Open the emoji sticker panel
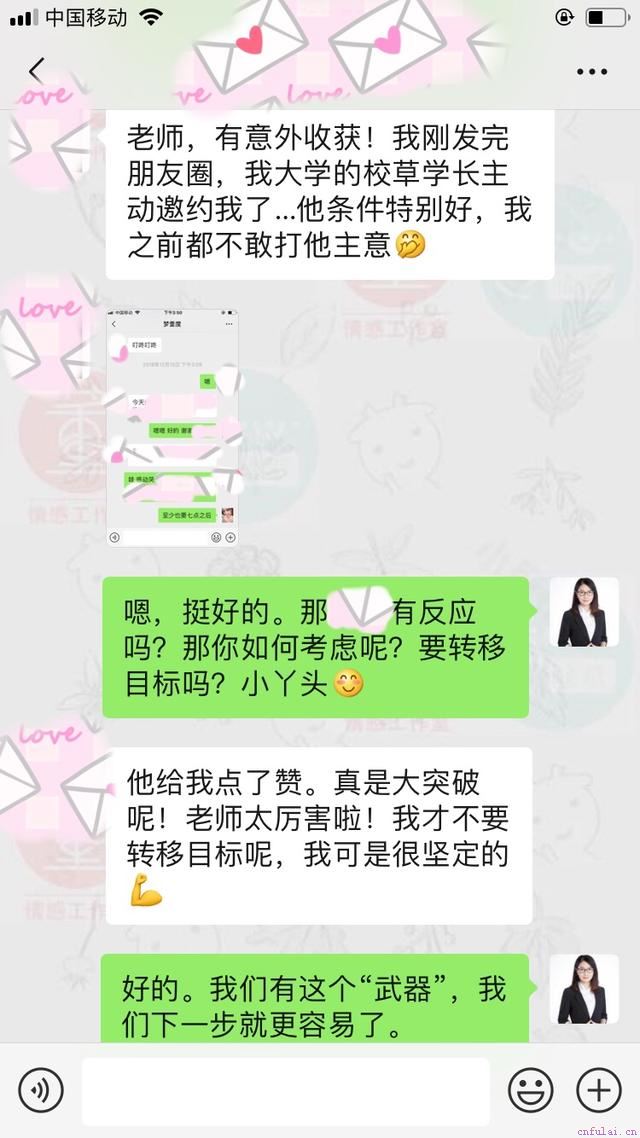Screen dimensions: 640x1138 coord(530,1089)
